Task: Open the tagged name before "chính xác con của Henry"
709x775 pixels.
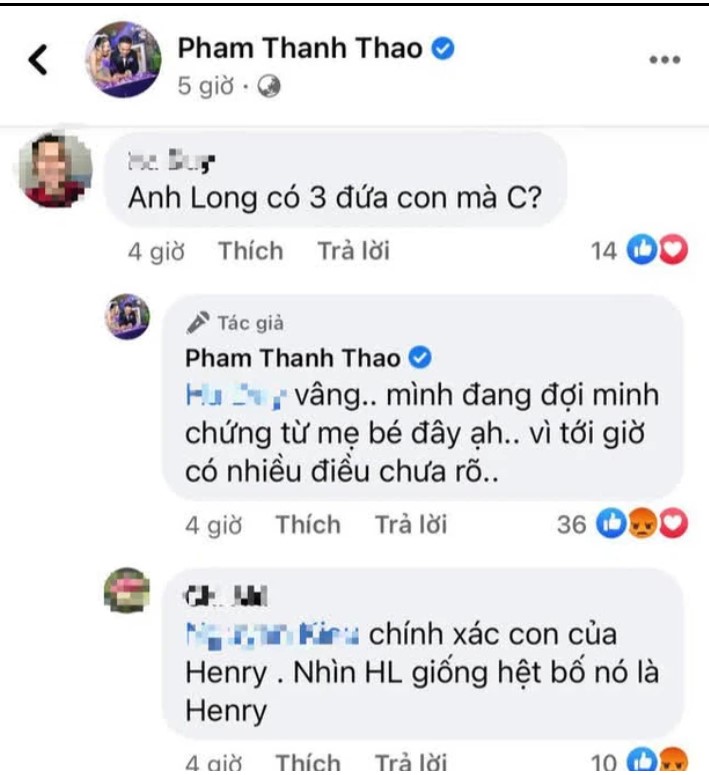Action: [x=273, y=634]
